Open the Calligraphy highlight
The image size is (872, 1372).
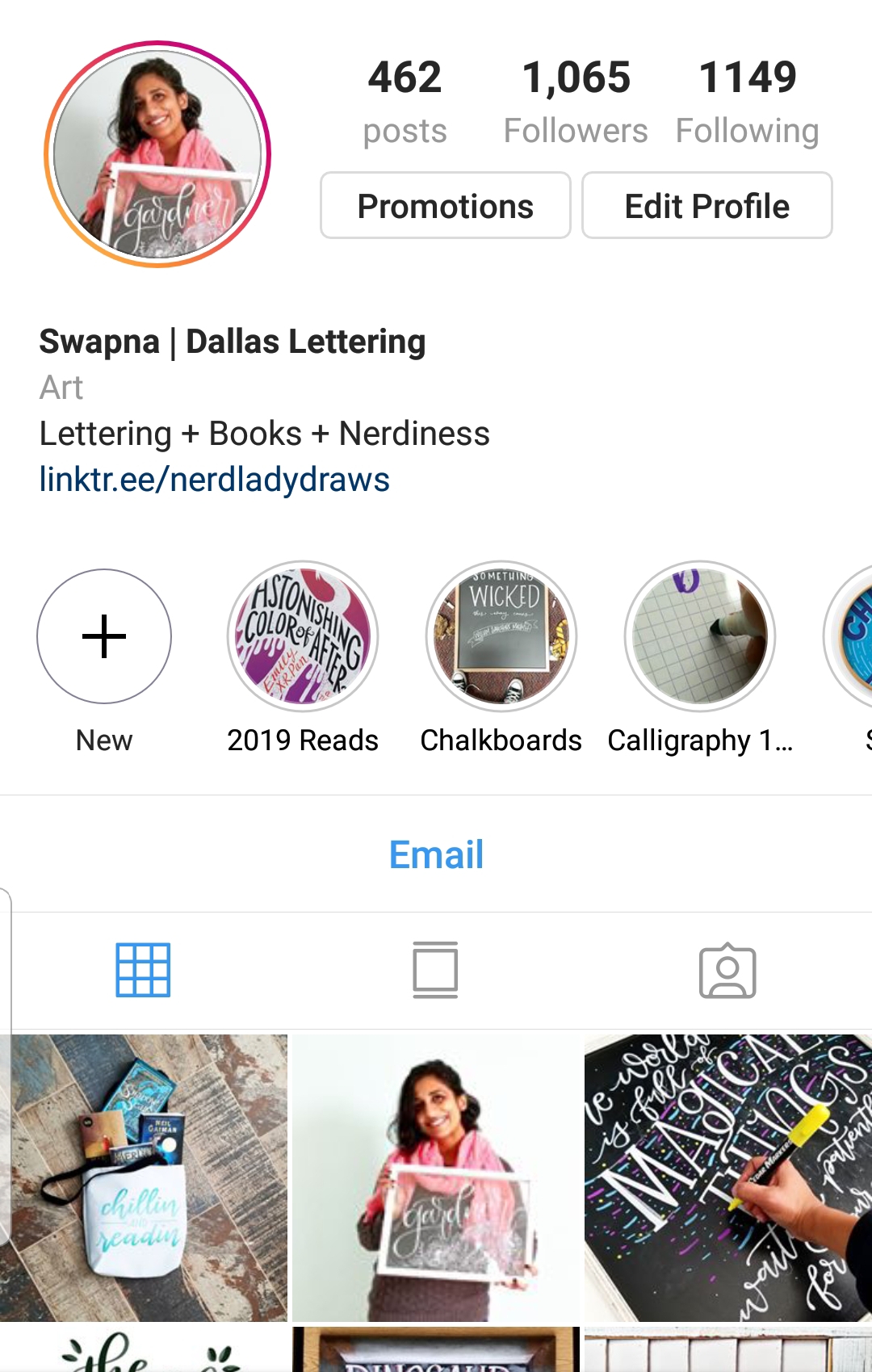[x=700, y=637]
